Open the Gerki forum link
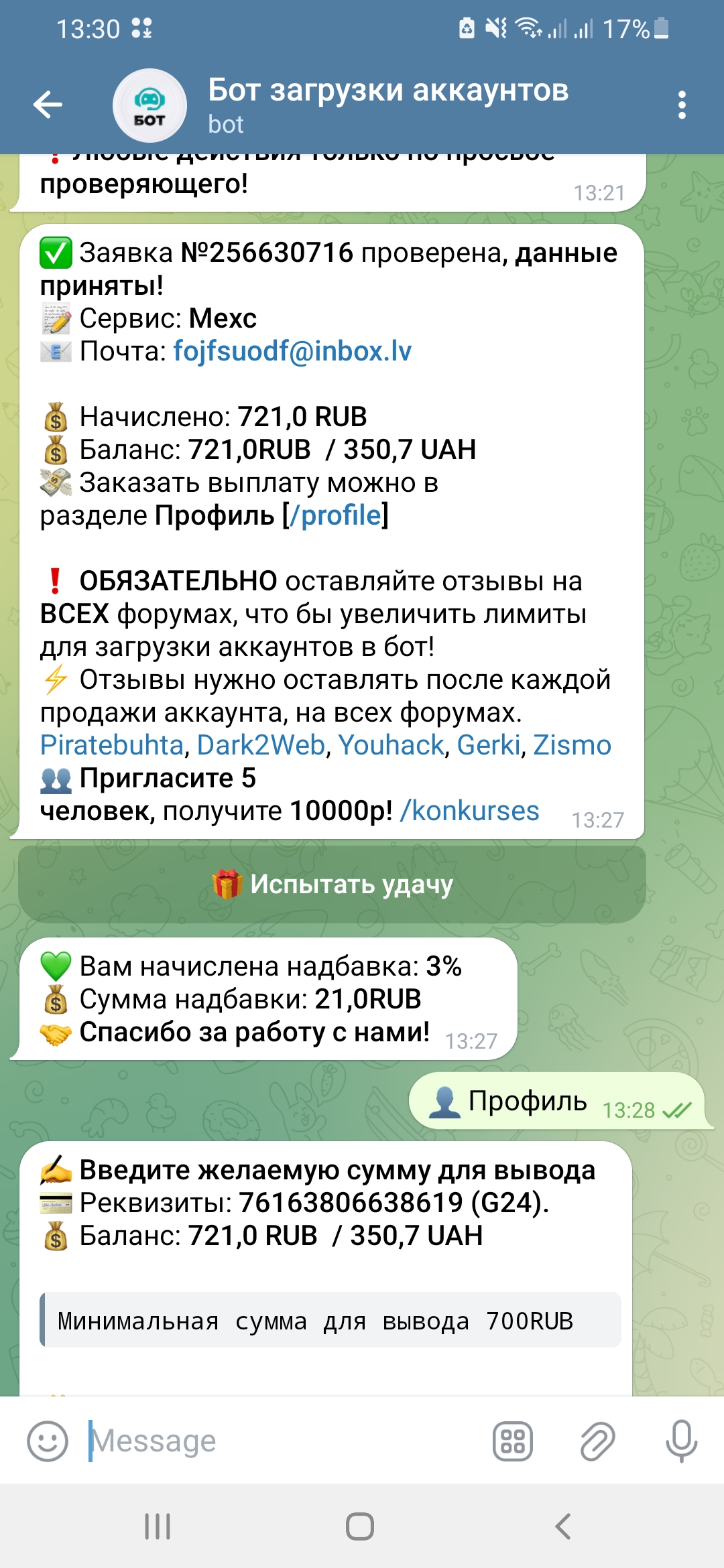The width and height of the screenshot is (724, 1568). click(x=489, y=745)
